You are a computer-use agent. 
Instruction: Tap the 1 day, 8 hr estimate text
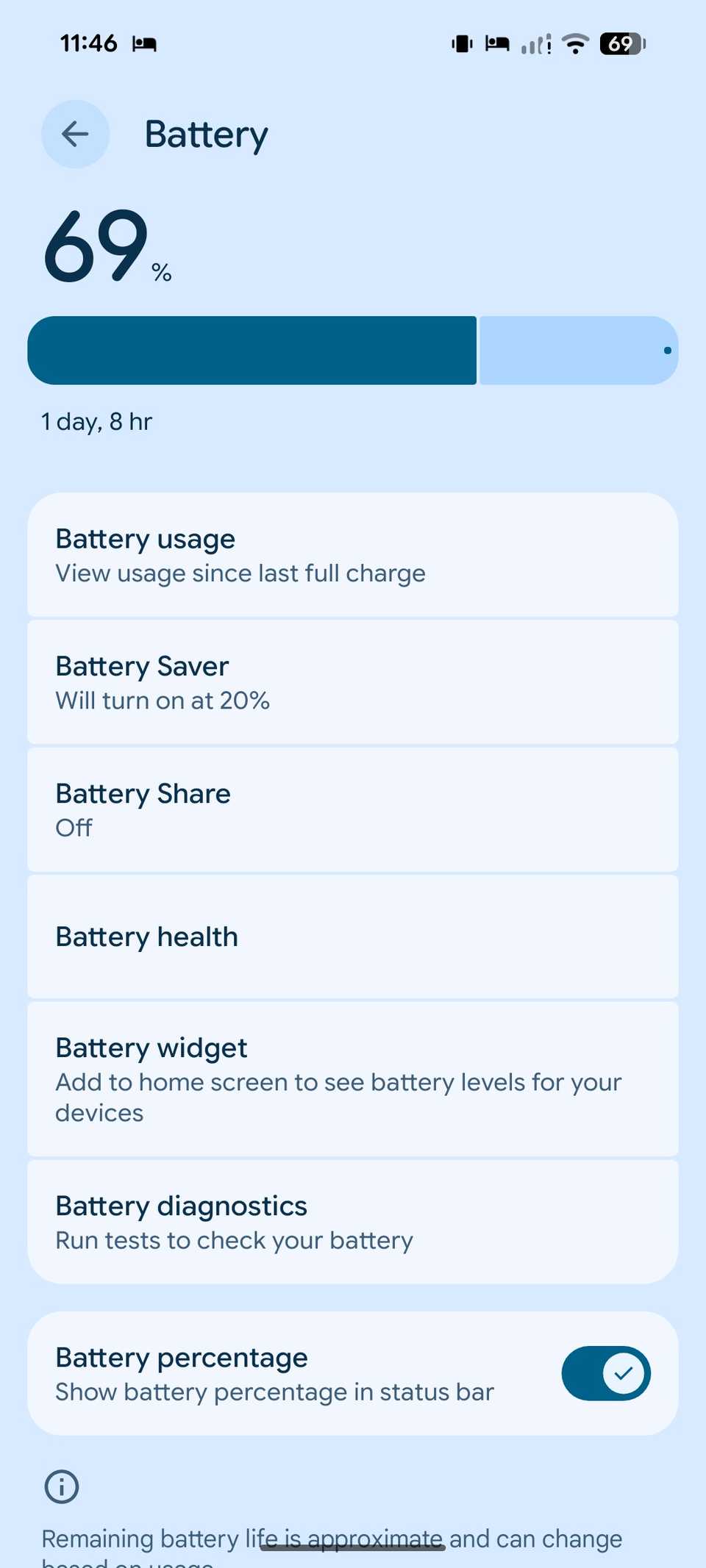pos(96,420)
